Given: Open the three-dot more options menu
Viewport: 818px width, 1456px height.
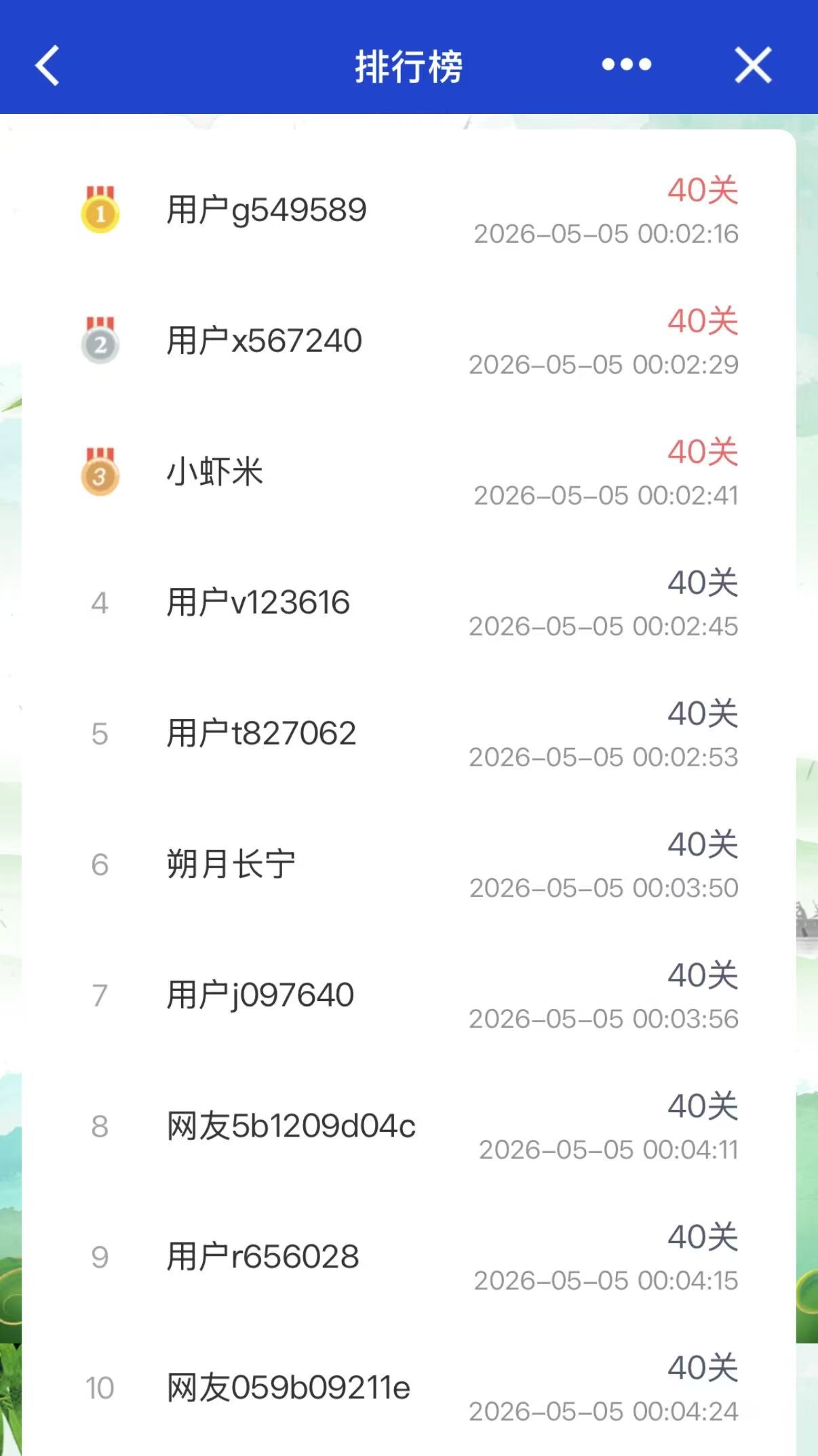Looking at the screenshot, I should click(627, 64).
